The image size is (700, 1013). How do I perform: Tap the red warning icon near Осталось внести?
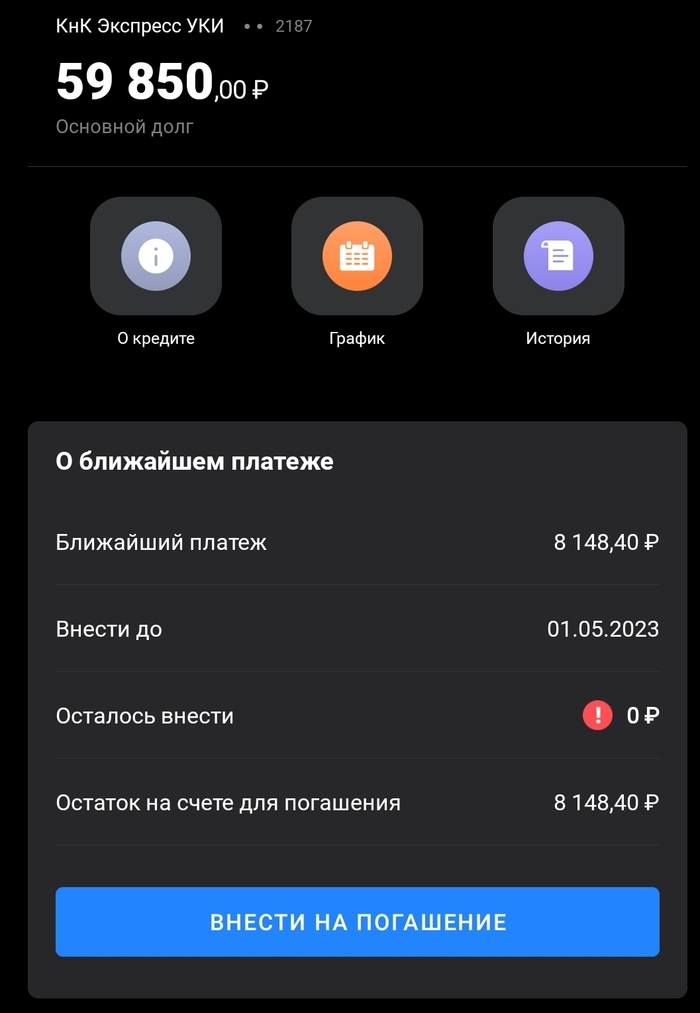point(597,716)
